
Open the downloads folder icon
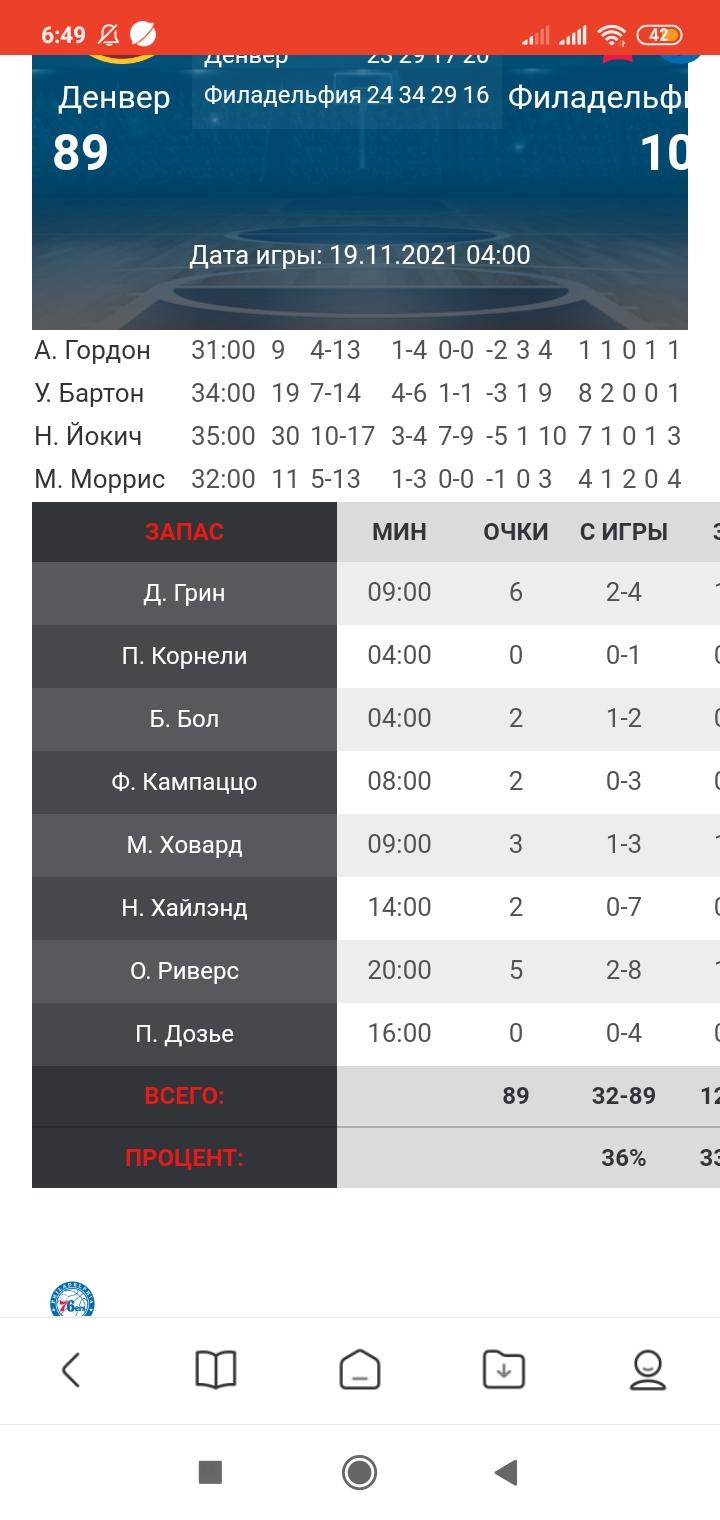pos(504,1370)
